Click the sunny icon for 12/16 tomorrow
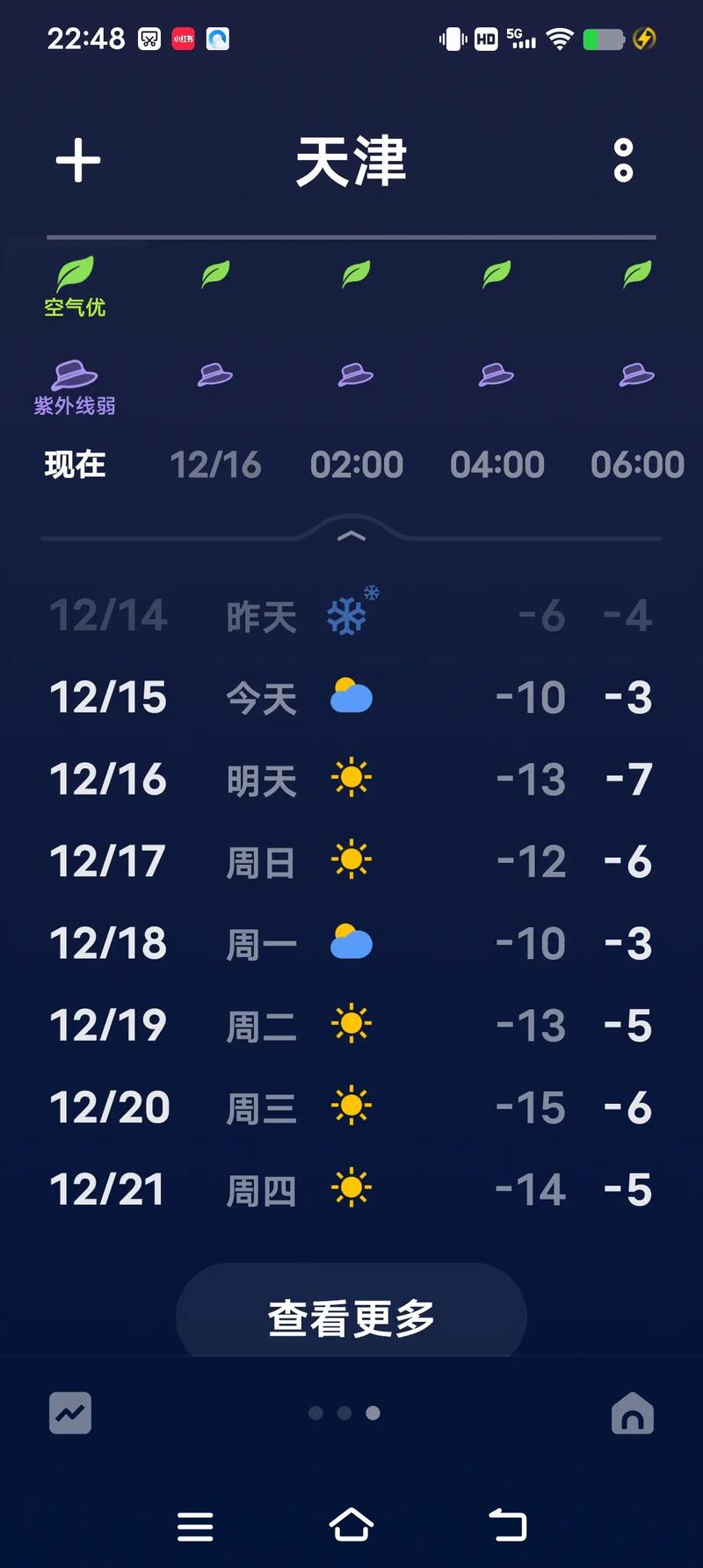Image resolution: width=703 pixels, height=1568 pixels. [x=351, y=778]
